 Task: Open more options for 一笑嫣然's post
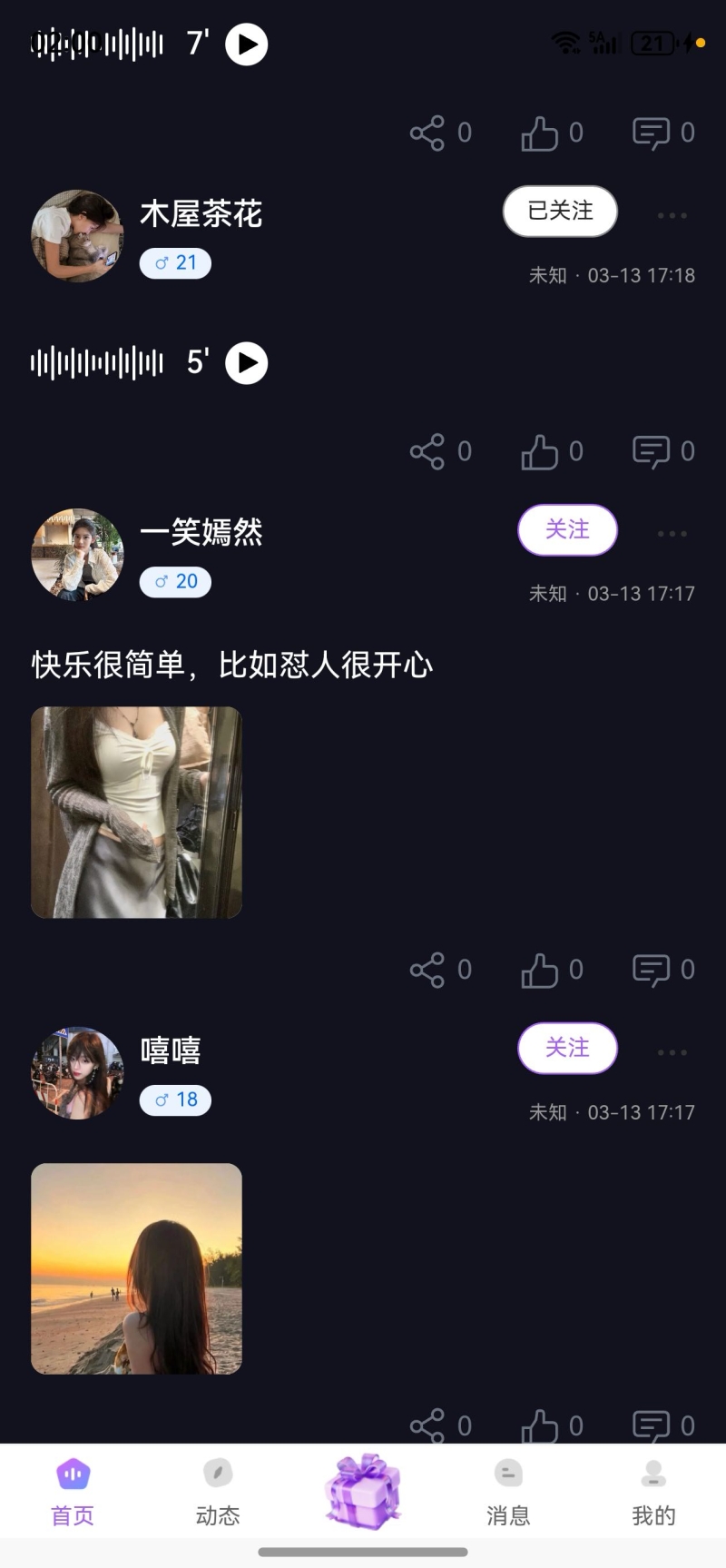(x=672, y=534)
